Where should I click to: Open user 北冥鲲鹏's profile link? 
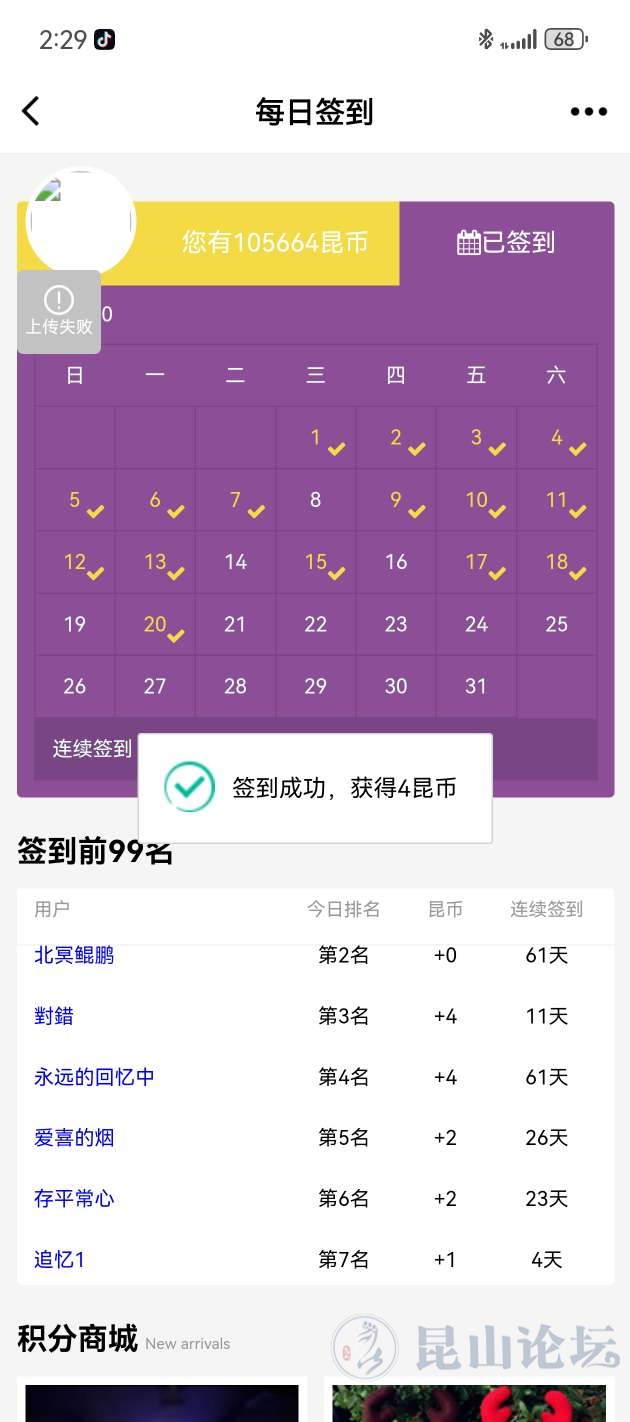click(74, 955)
